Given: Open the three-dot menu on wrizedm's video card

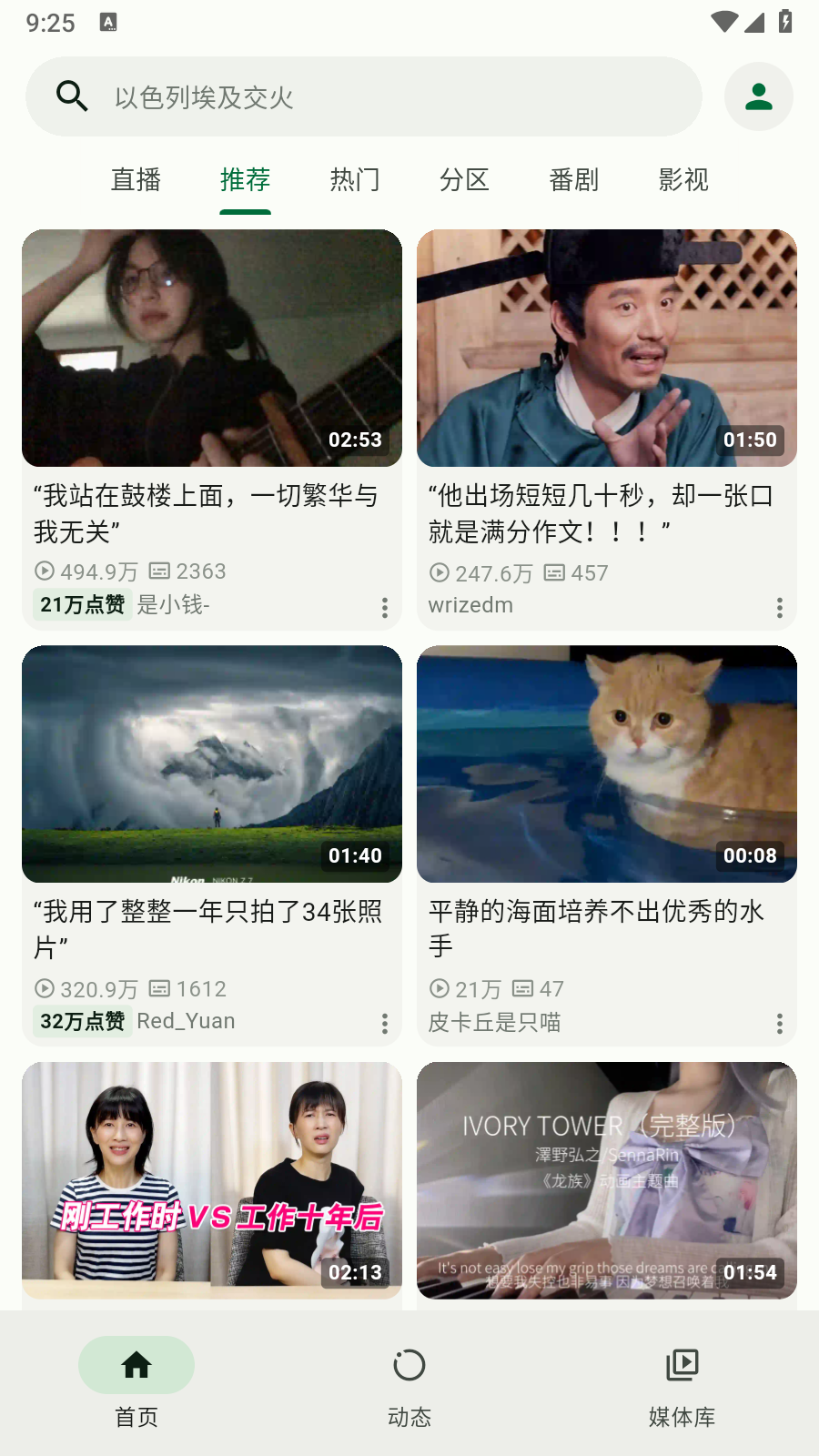Looking at the screenshot, I should [x=780, y=607].
